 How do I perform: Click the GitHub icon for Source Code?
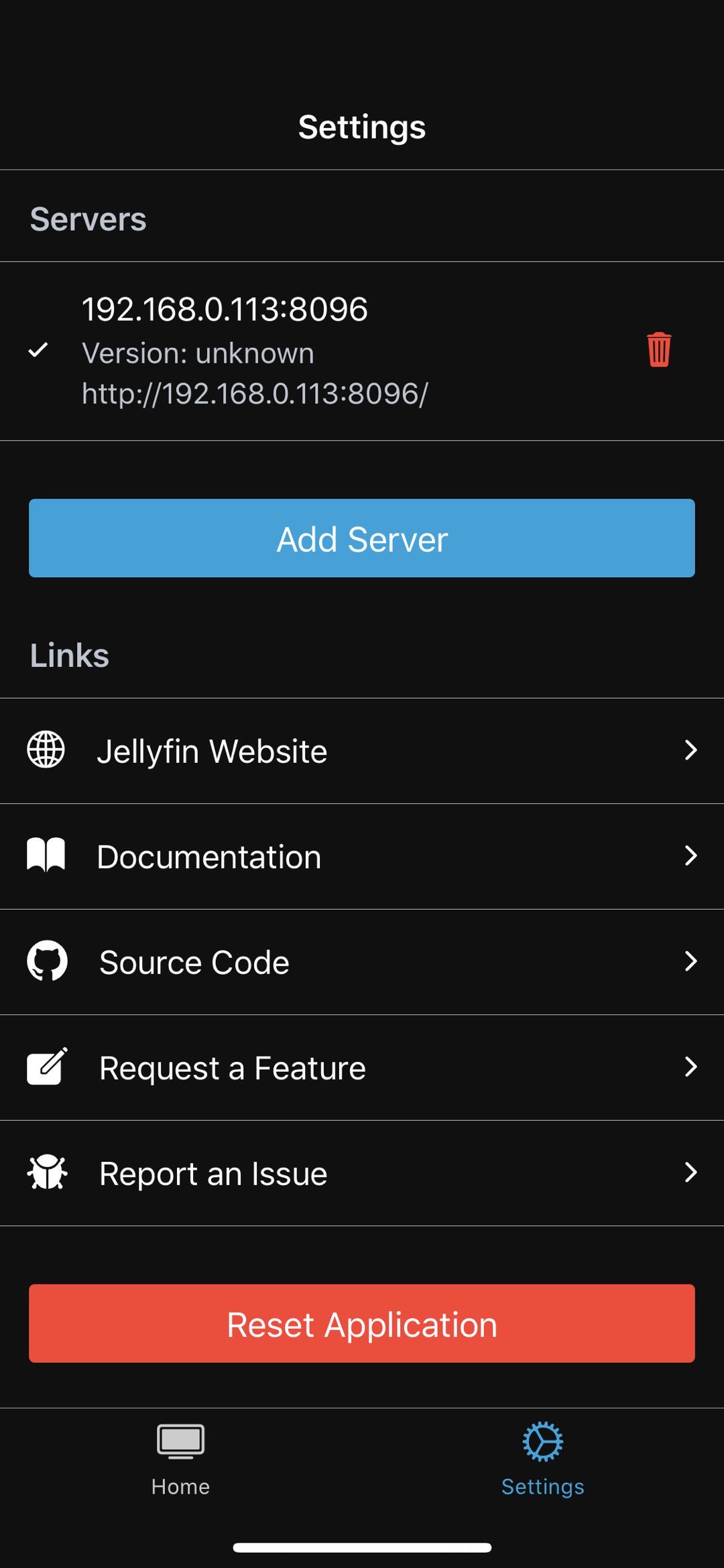44,961
